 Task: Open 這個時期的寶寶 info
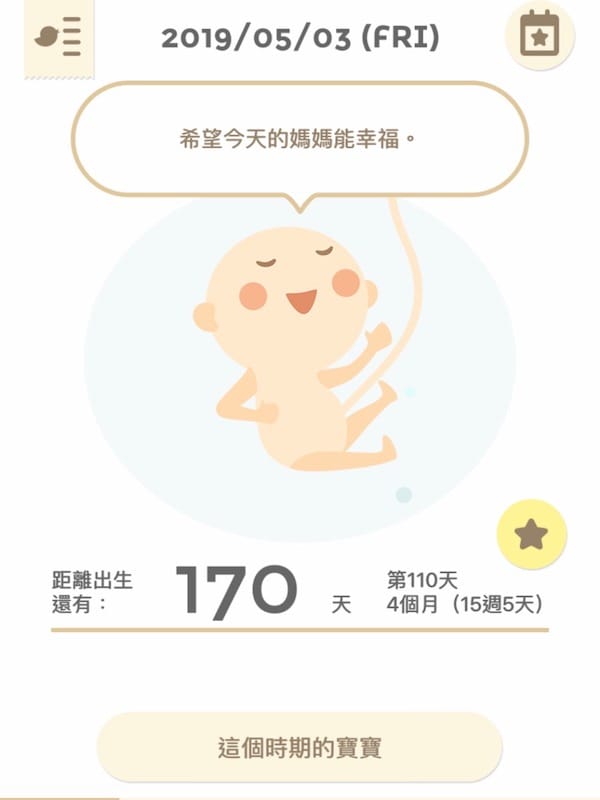(x=299, y=747)
